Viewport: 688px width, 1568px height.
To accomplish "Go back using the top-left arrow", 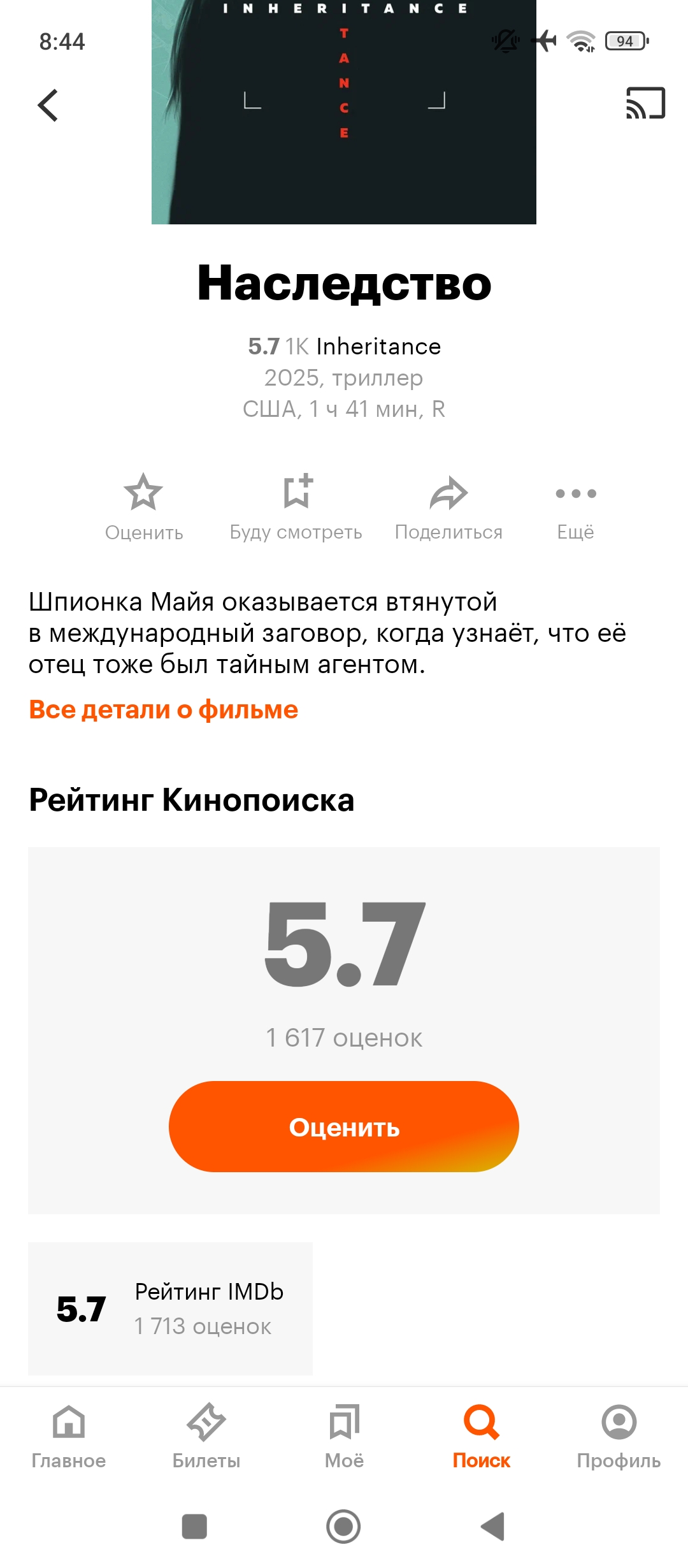I will [48, 105].
